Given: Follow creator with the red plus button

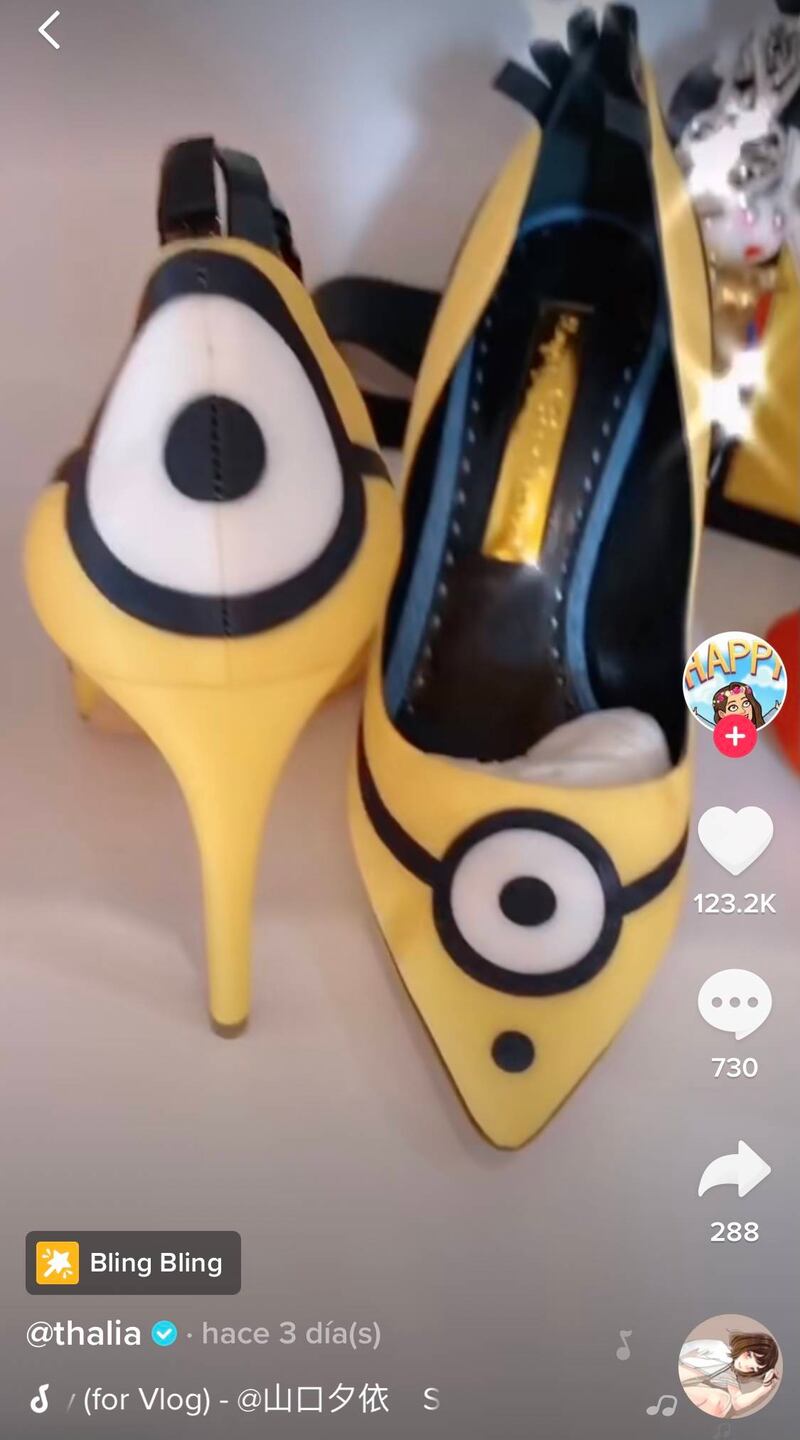Looking at the screenshot, I should 734,737.
